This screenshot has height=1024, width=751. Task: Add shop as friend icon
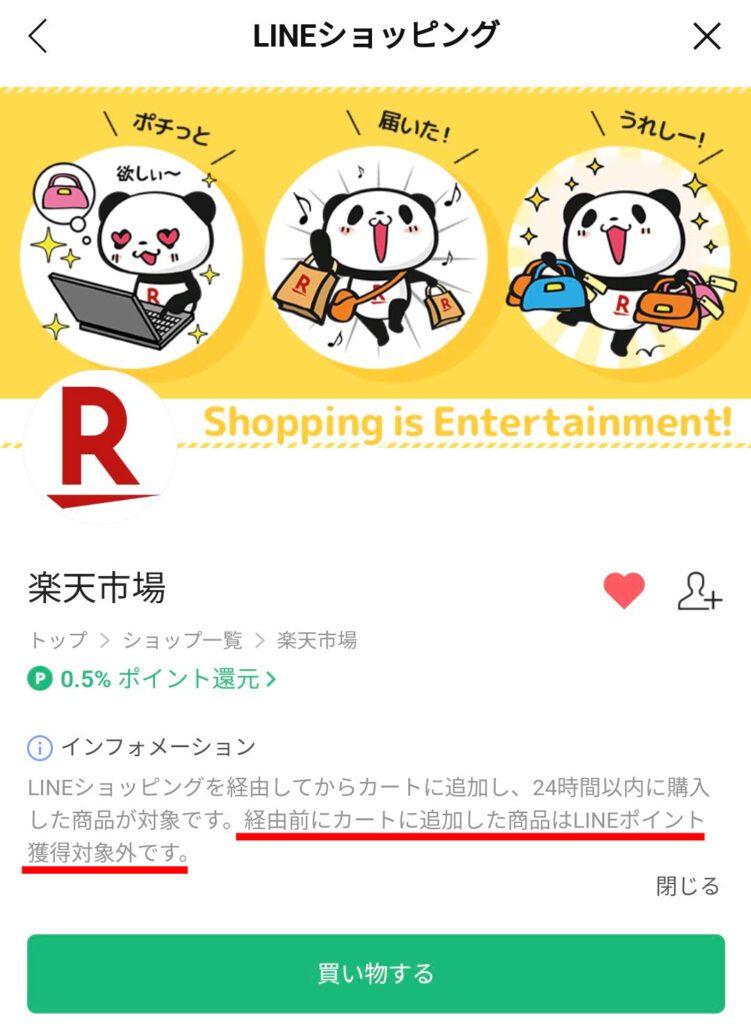pos(699,591)
